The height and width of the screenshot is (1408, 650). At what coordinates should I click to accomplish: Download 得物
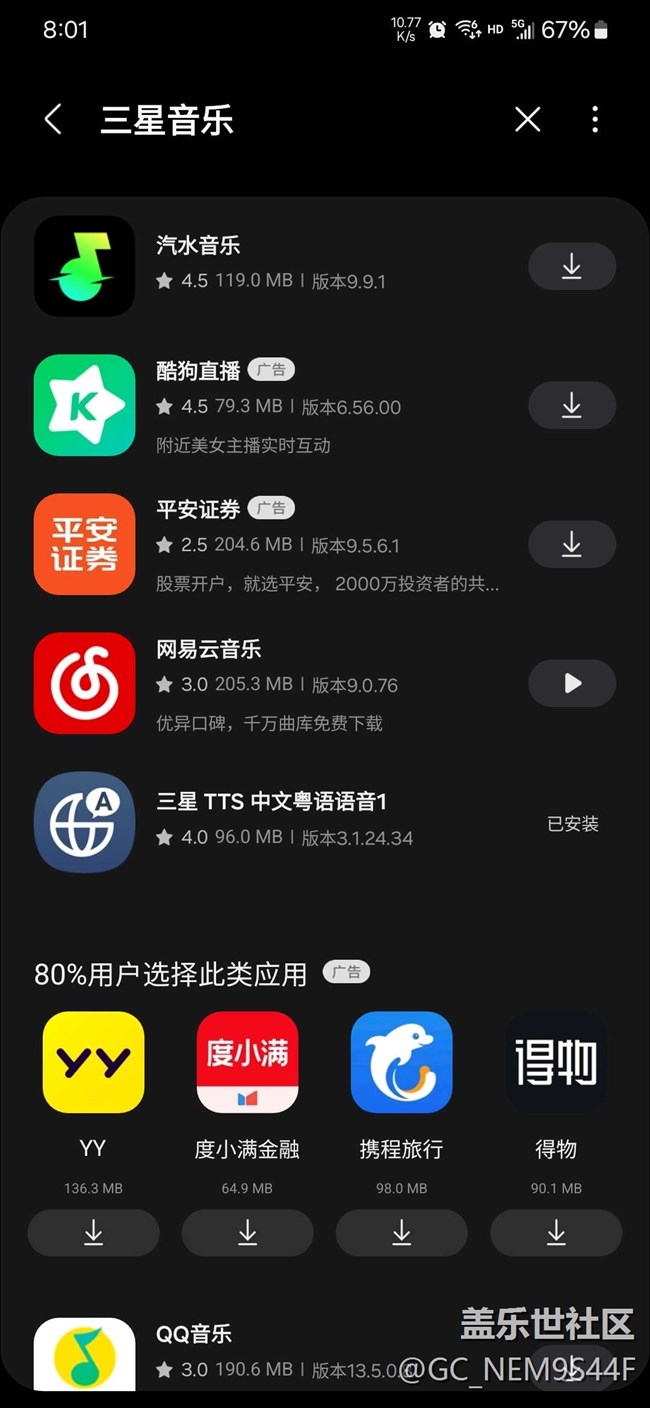(556, 1233)
